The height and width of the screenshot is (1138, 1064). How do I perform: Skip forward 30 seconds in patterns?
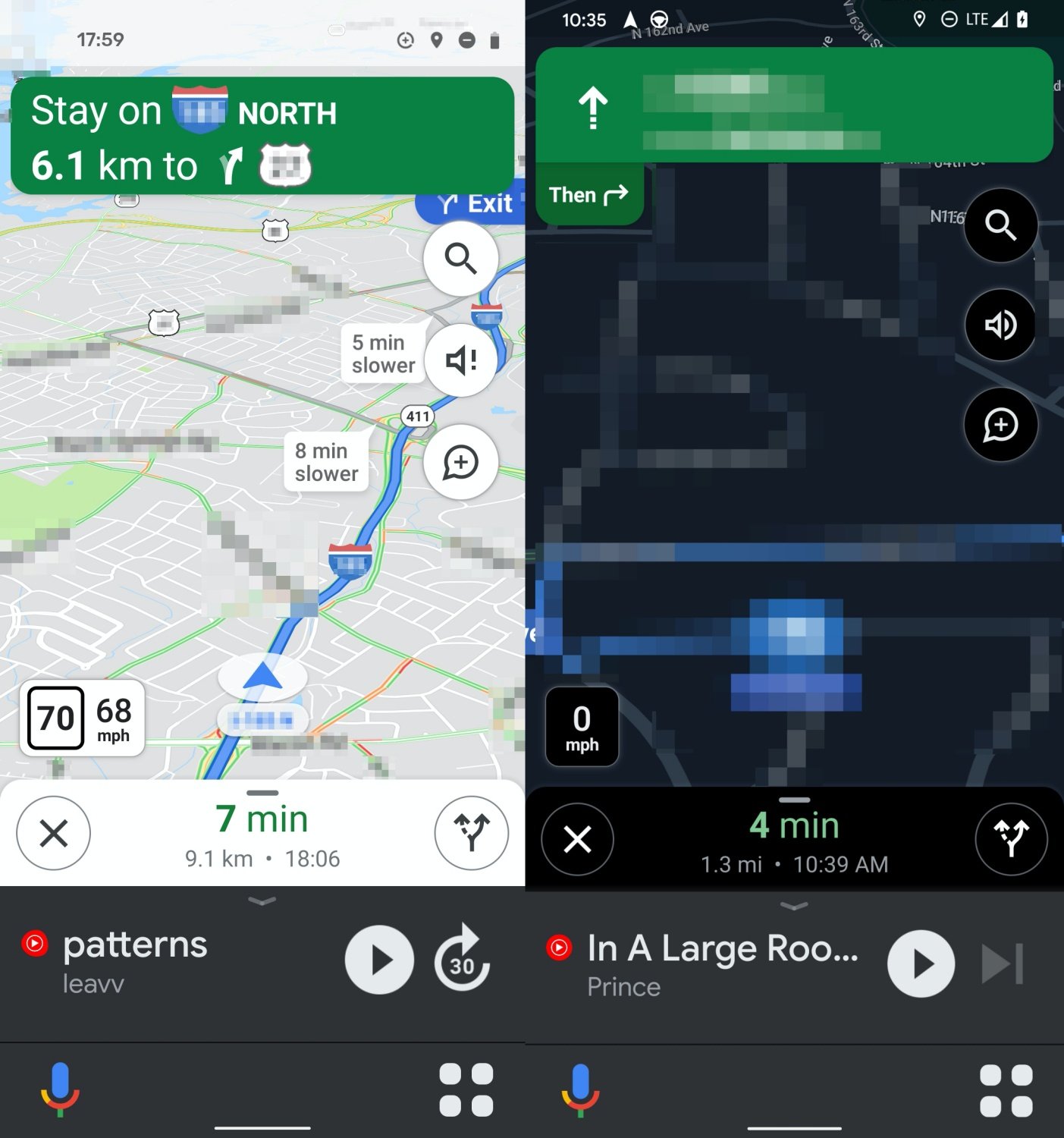462,960
